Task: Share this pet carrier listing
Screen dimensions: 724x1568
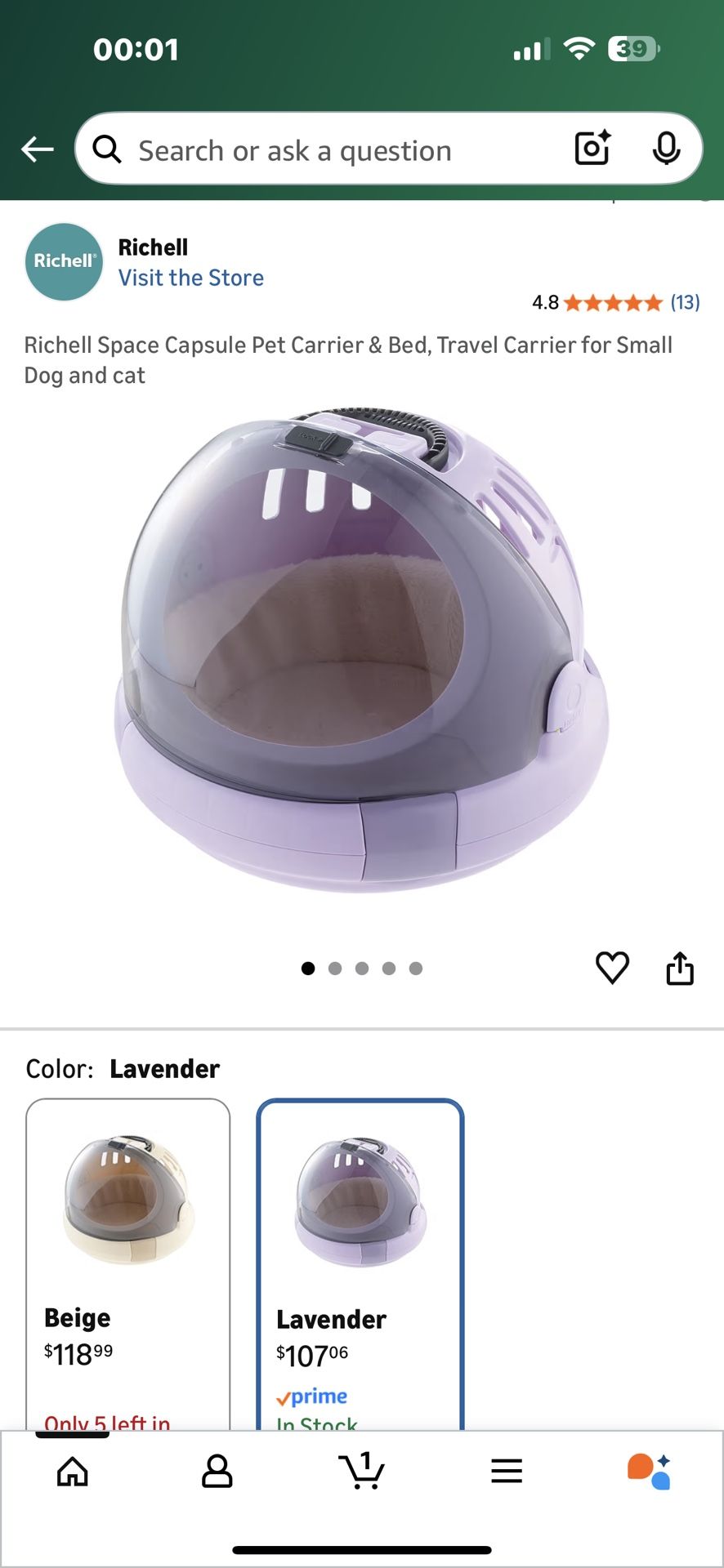Action: pyautogui.click(x=682, y=967)
